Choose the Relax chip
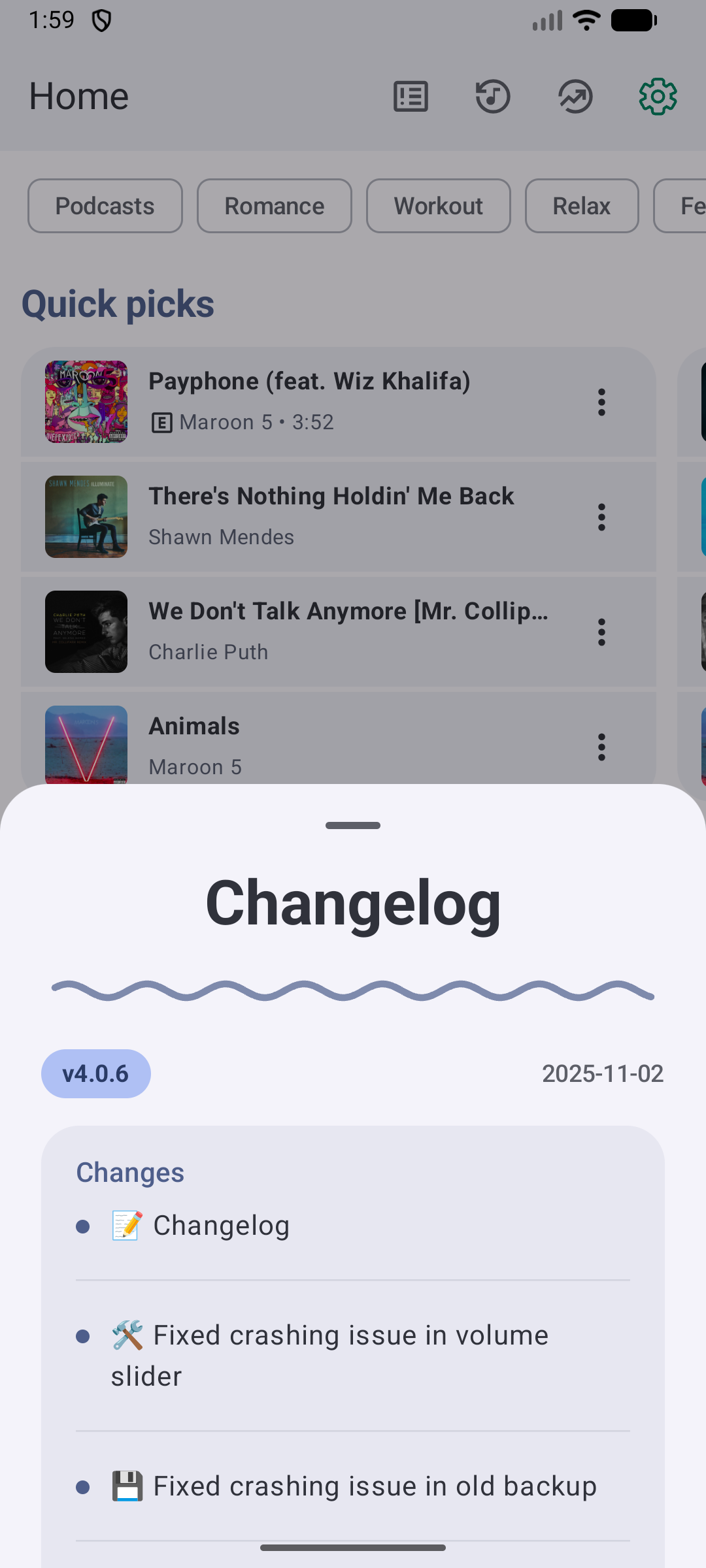 (582, 206)
